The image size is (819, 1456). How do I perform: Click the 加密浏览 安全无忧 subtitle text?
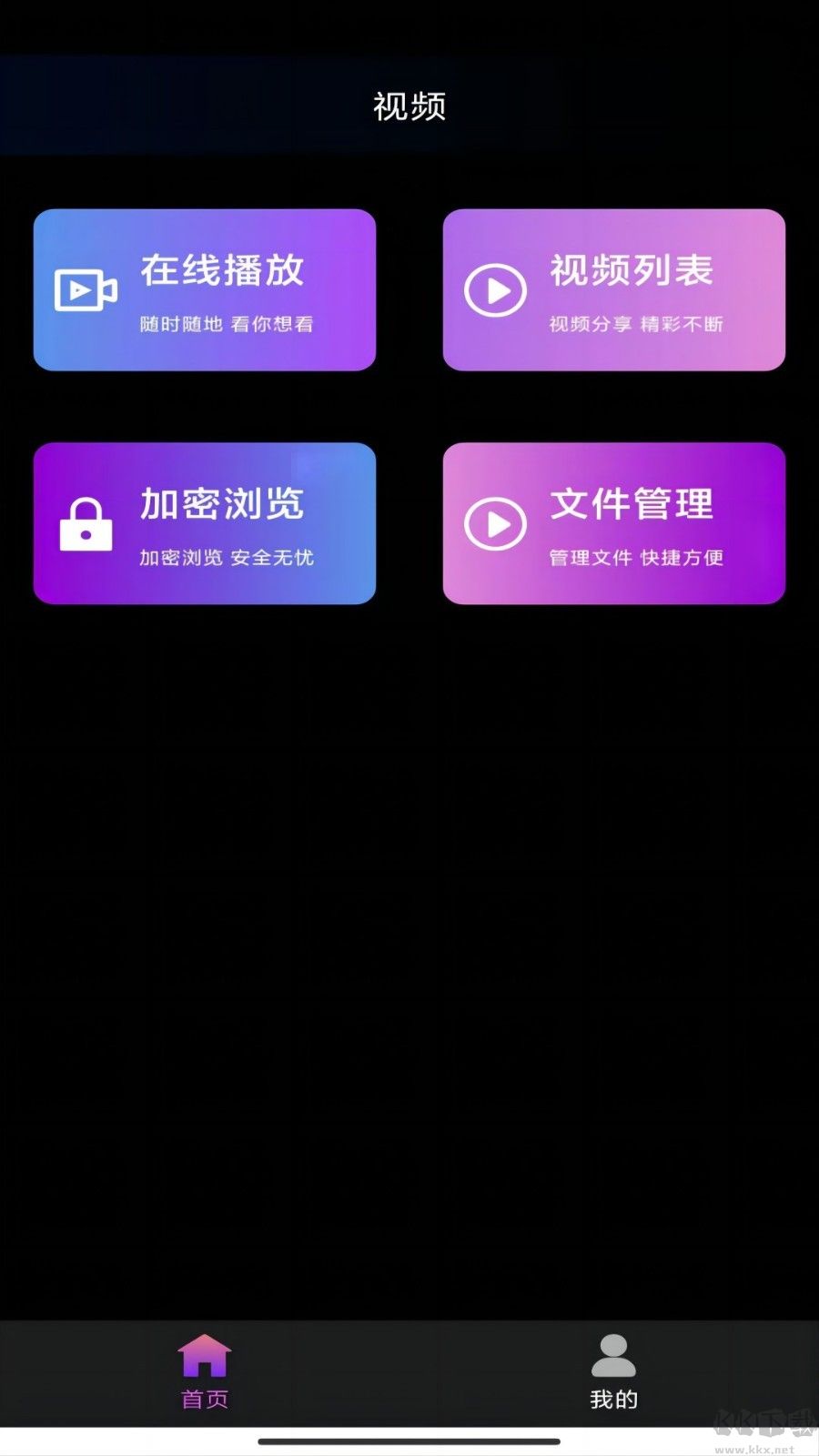226,558
